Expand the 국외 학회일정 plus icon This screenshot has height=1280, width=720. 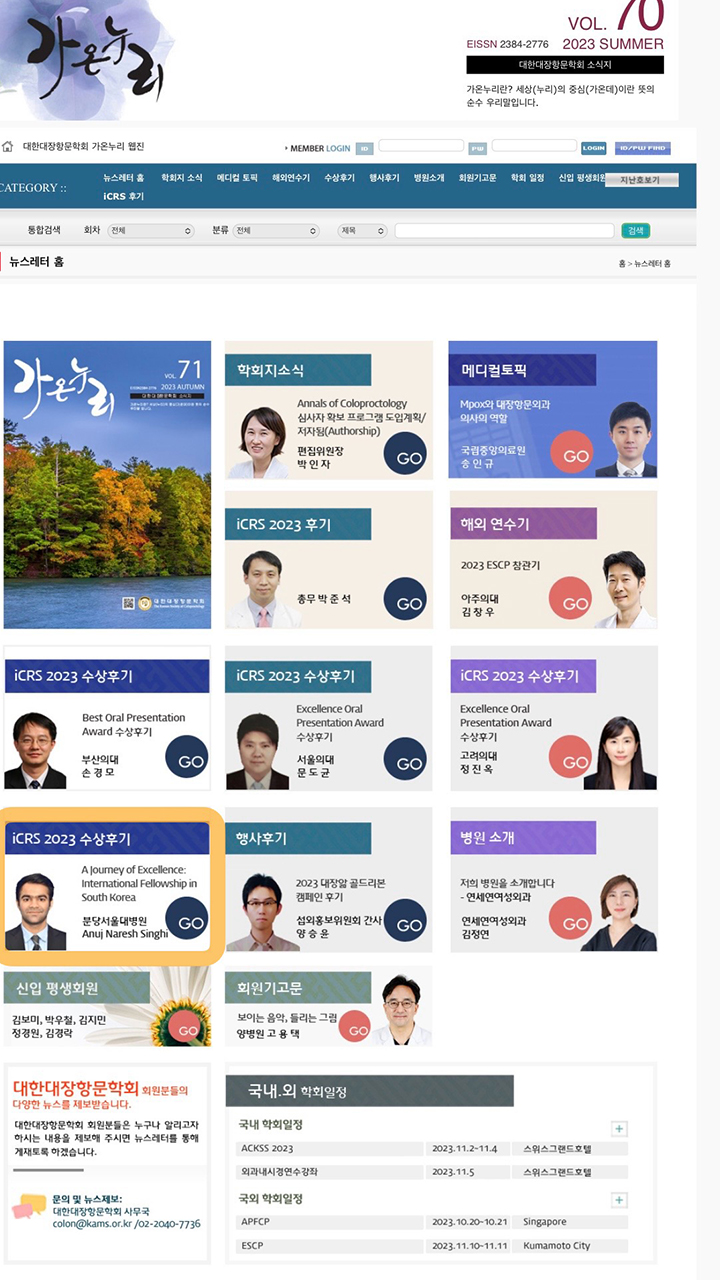(x=619, y=1200)
